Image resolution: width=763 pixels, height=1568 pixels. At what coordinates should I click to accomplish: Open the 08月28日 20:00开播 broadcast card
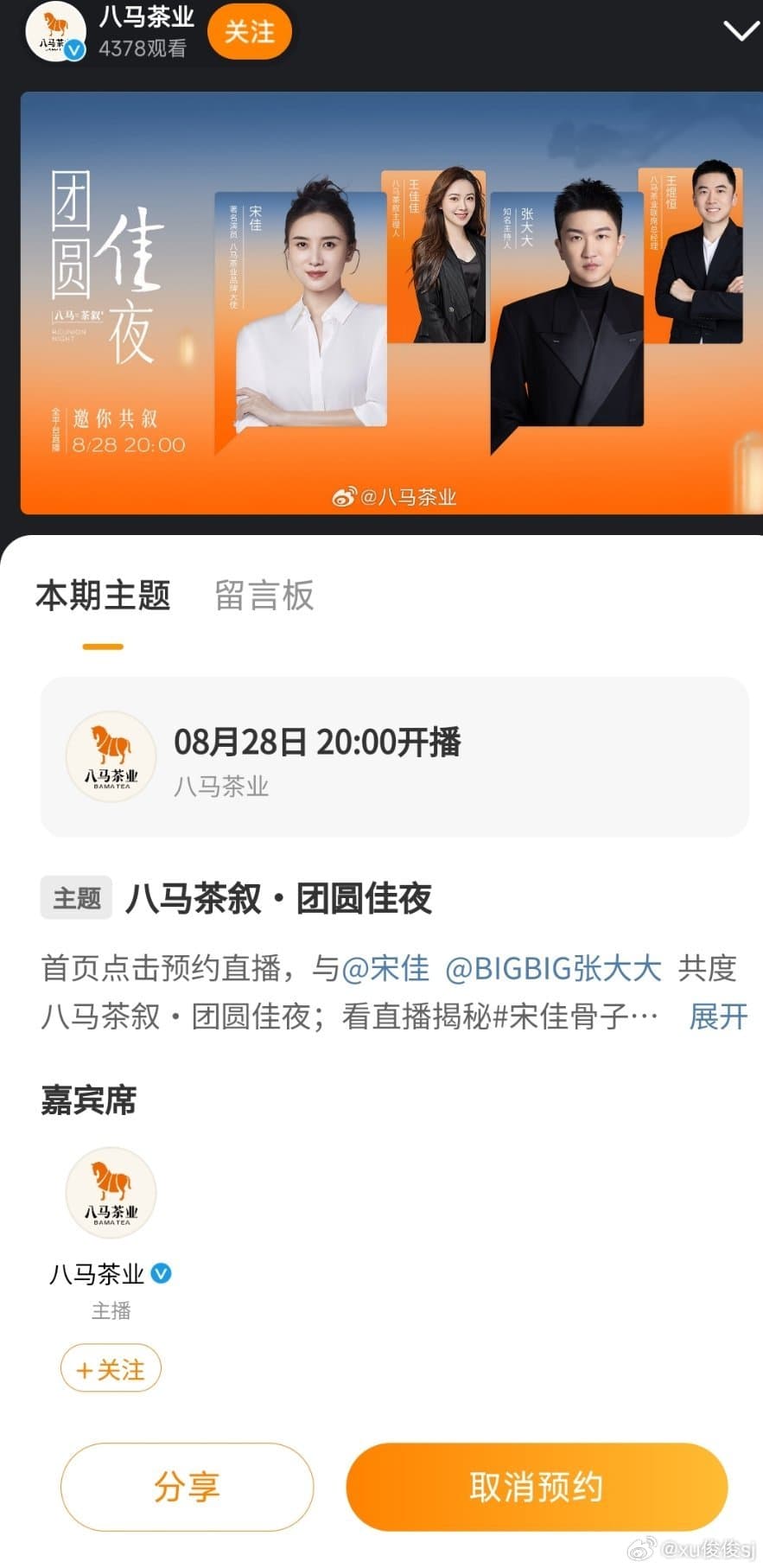click(395, 757)
